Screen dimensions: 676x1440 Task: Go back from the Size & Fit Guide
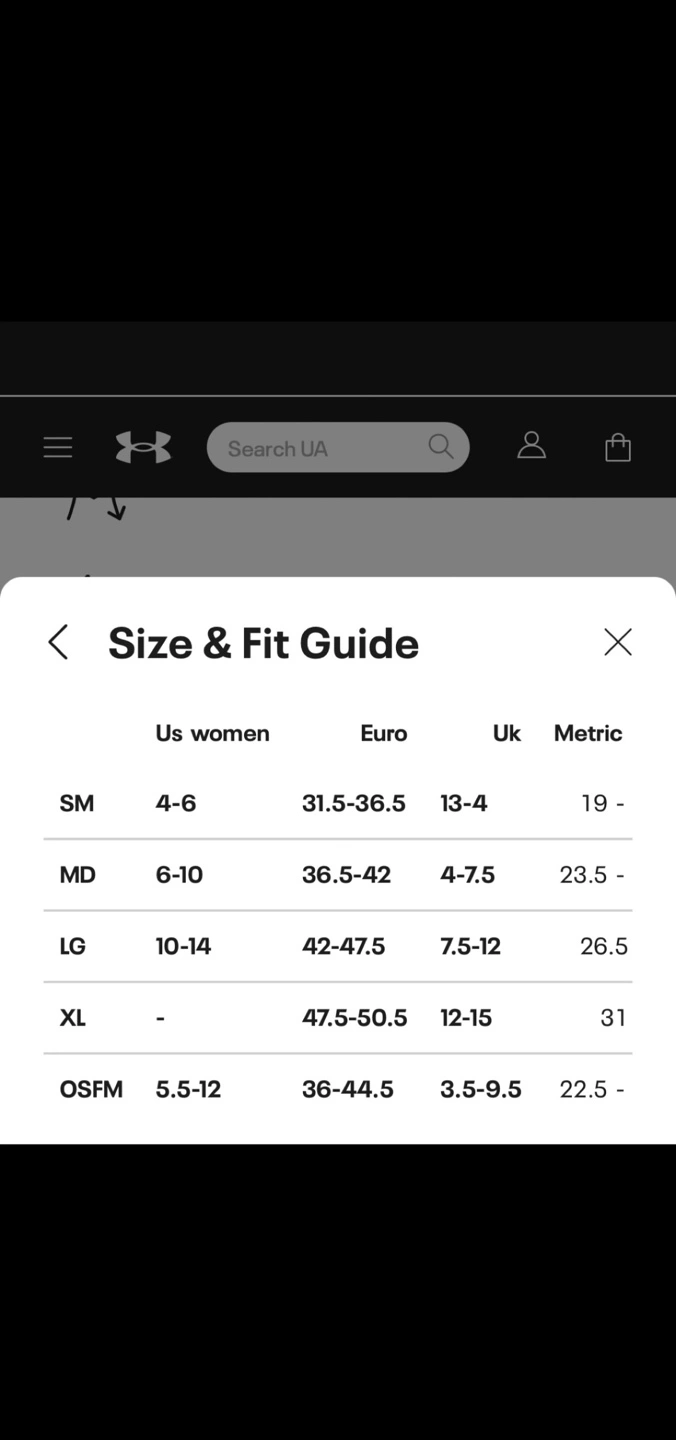click(58, 642)
